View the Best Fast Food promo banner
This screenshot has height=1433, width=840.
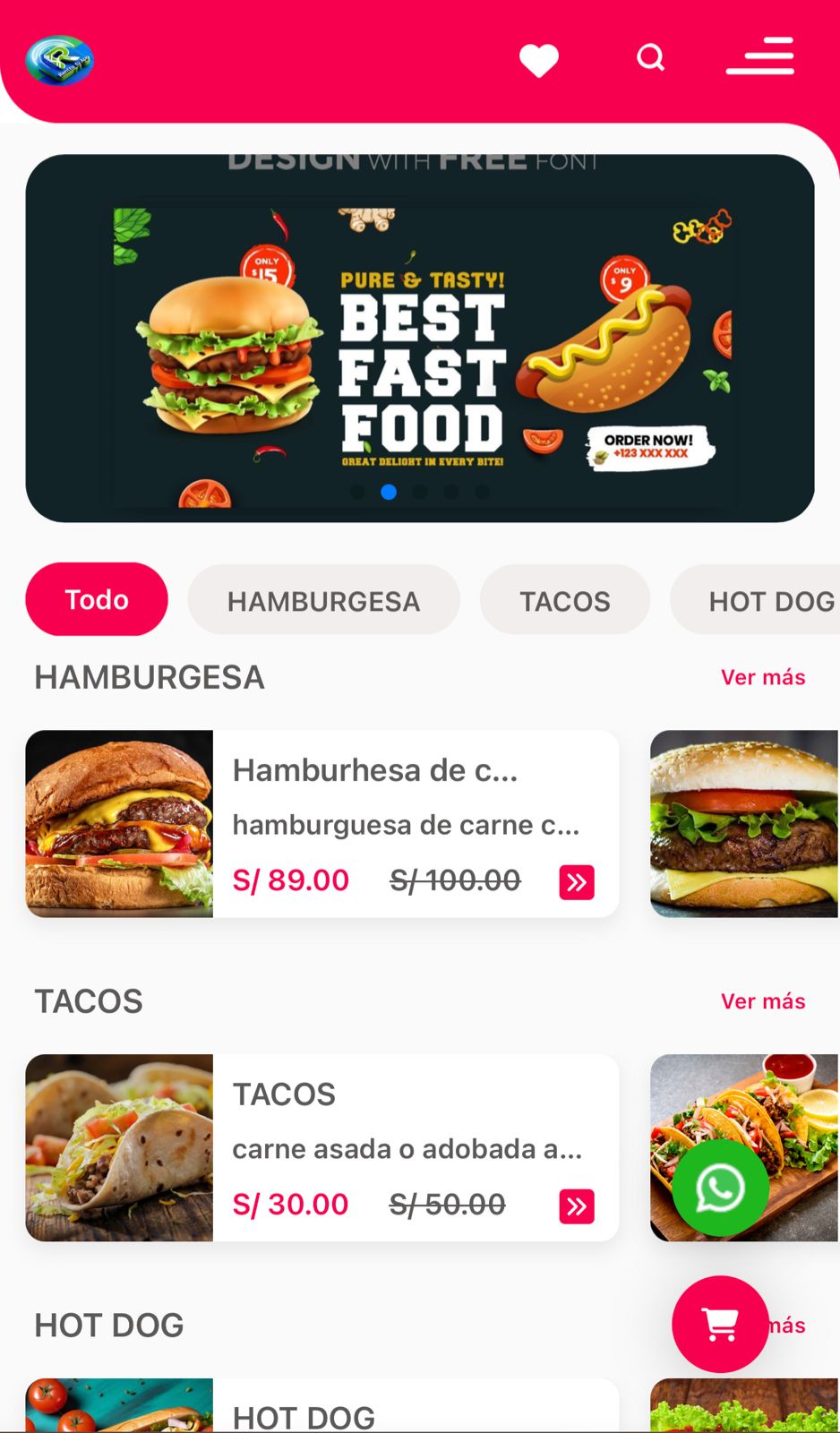point(420,340)
